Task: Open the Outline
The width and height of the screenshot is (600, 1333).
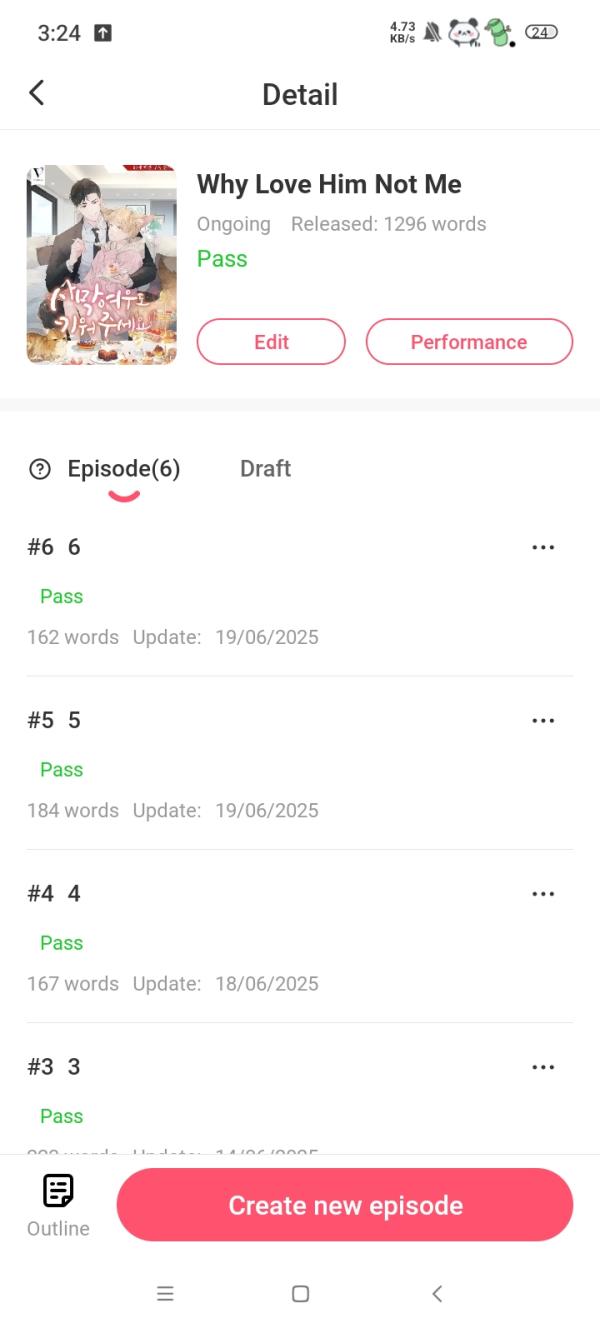Action: 58,1205
